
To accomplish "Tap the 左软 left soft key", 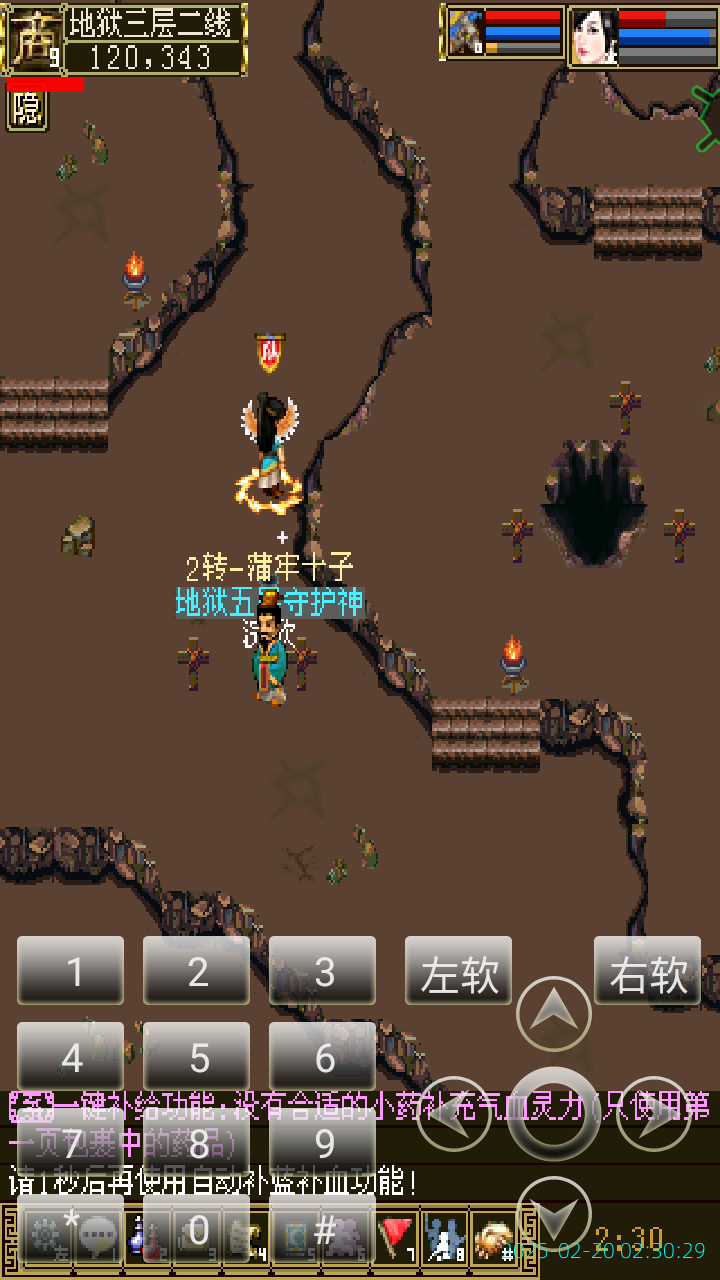I will coord(458,971).
